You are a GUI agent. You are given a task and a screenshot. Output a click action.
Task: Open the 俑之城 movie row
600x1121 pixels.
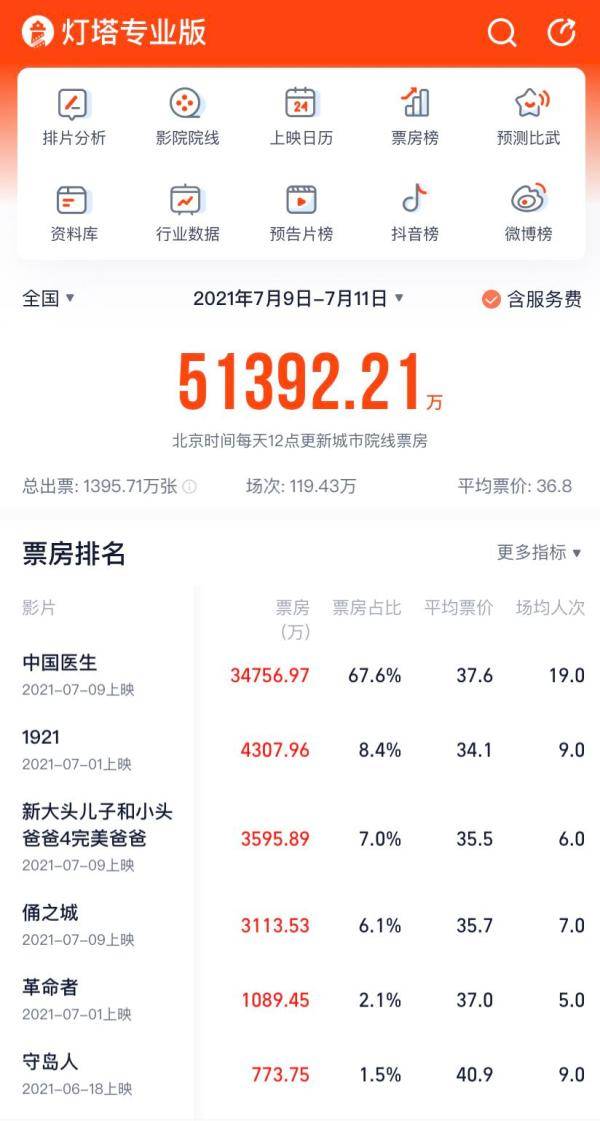point(300,925)
